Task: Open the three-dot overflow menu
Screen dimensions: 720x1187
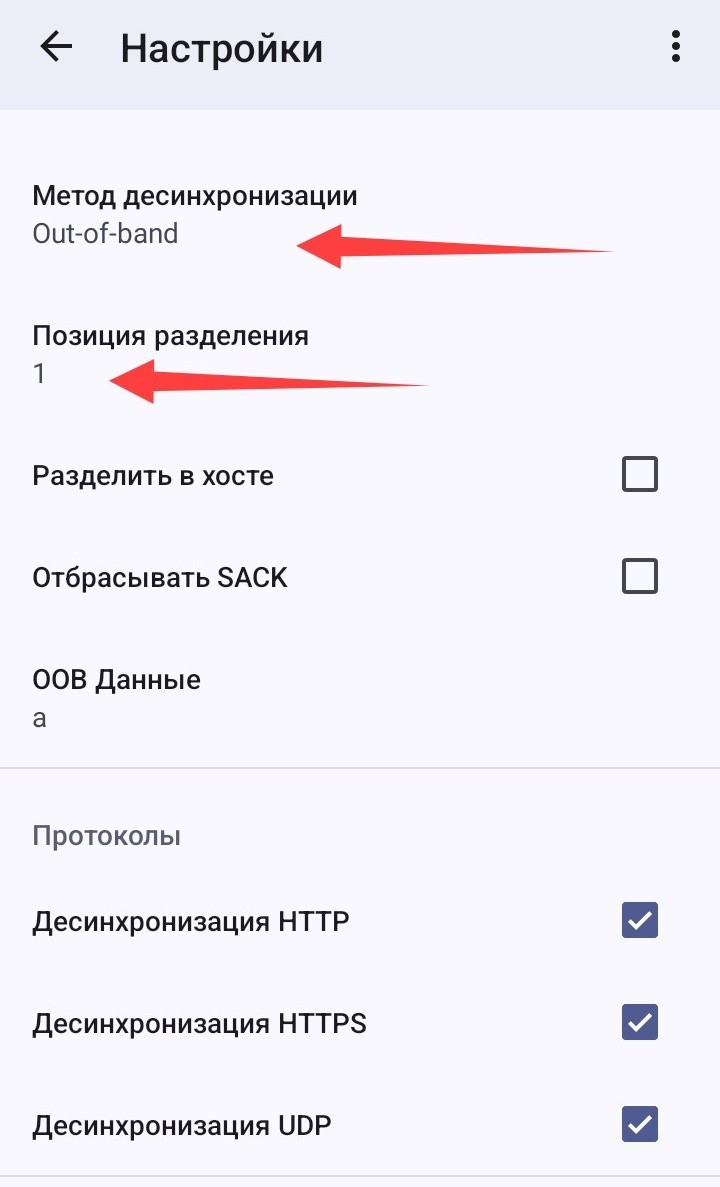Action: point(677,47)
